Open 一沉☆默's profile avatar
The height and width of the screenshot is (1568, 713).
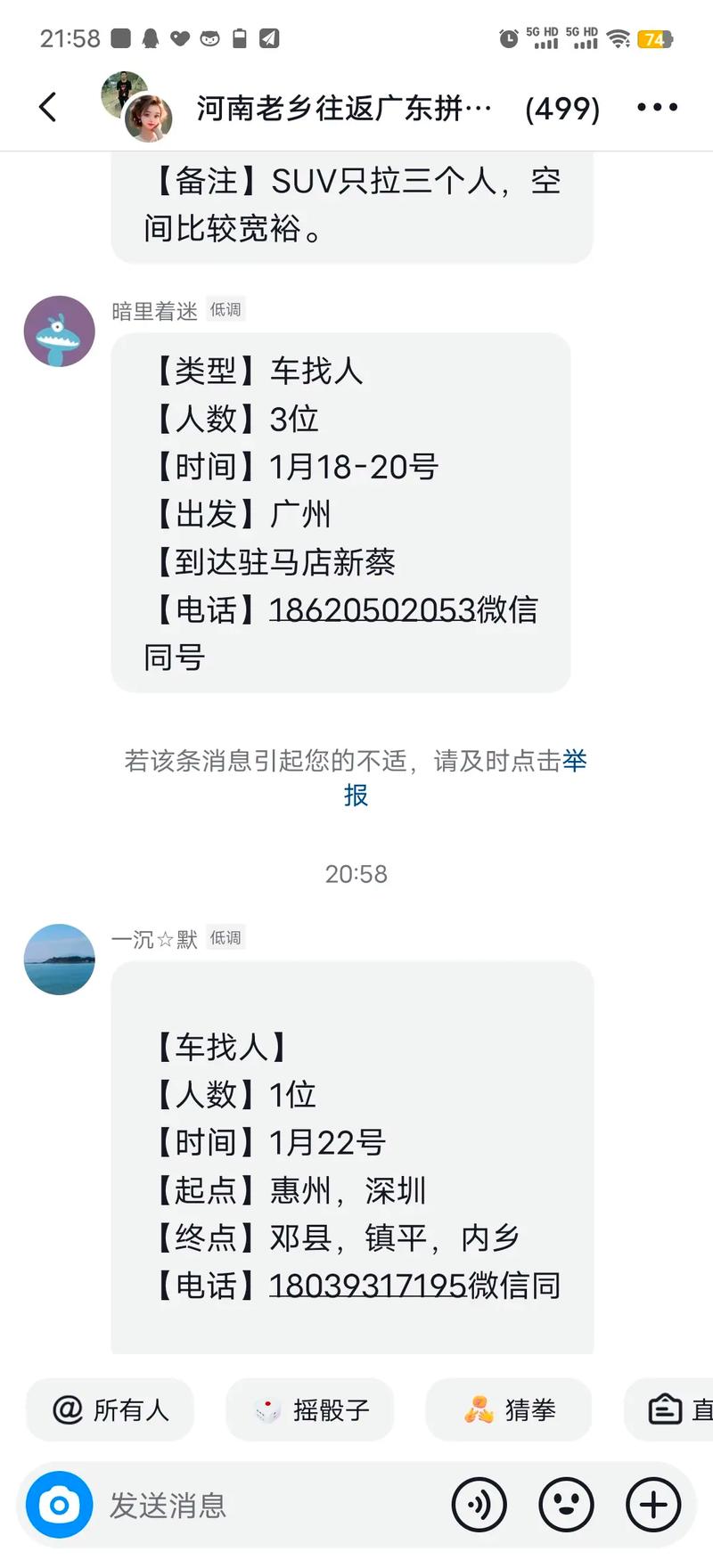(x=59, y=960)
